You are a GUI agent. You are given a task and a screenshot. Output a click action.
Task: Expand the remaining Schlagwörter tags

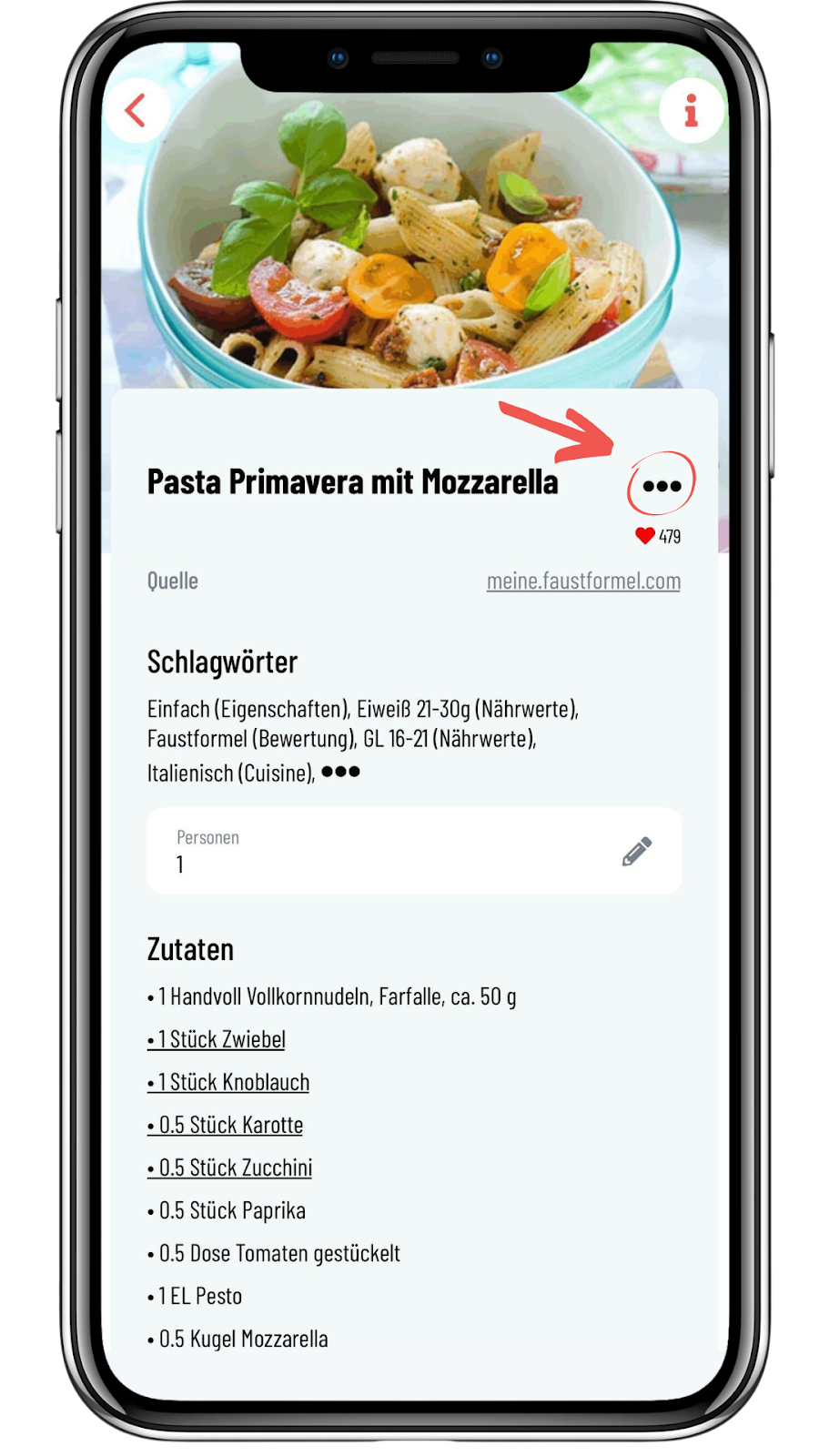(341, 772)
